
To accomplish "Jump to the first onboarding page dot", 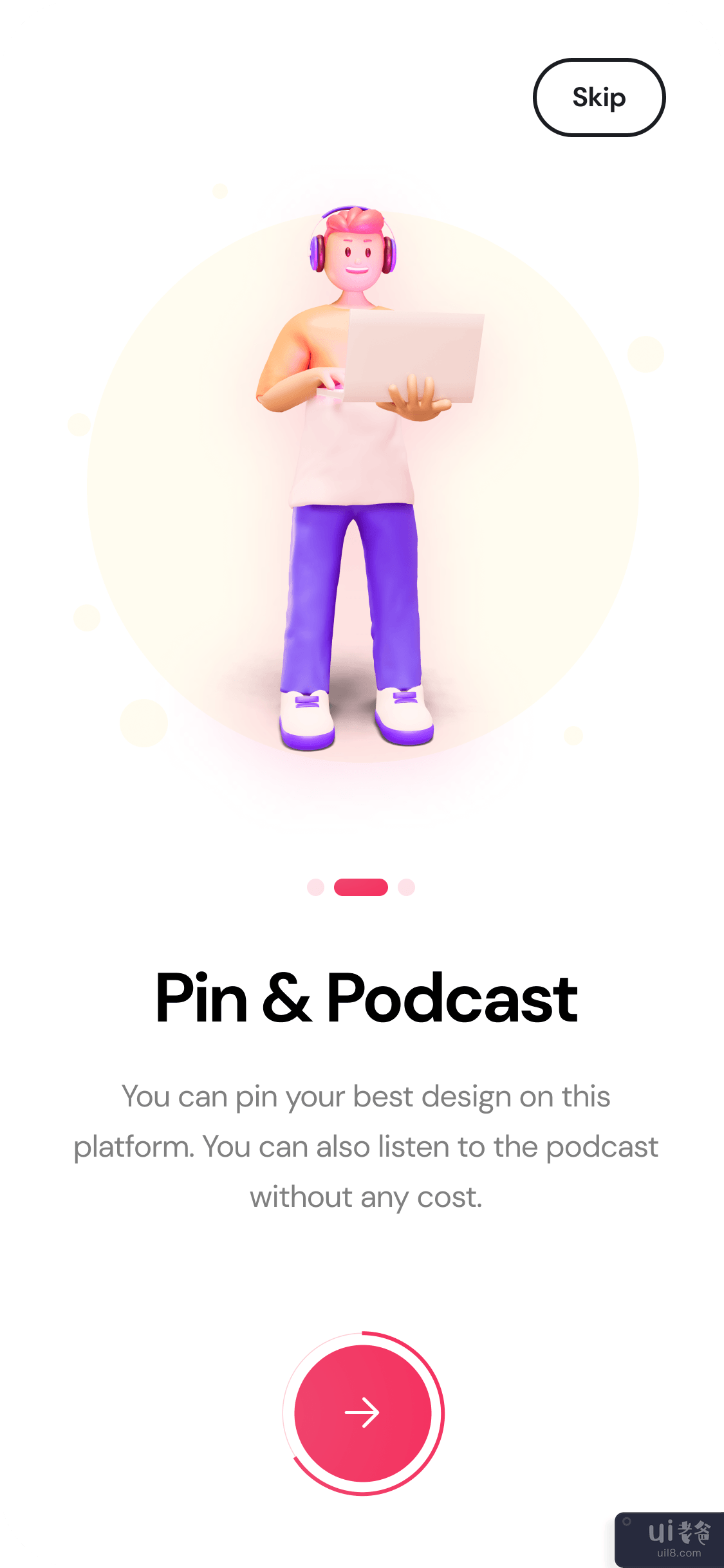I will (315, 887).
